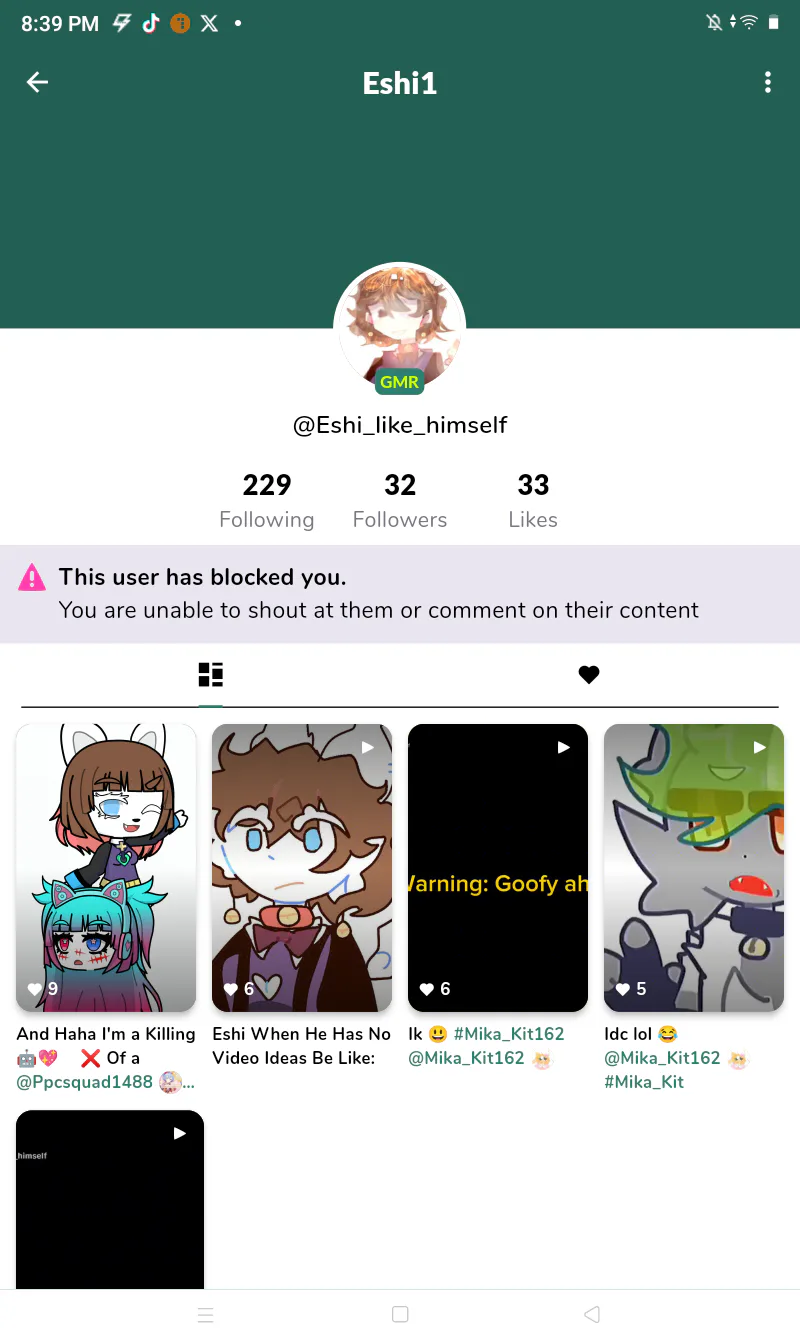This screenshot has width=800, height=1340.
Task: Open the 32 Followers list
Action: (399, 501)
